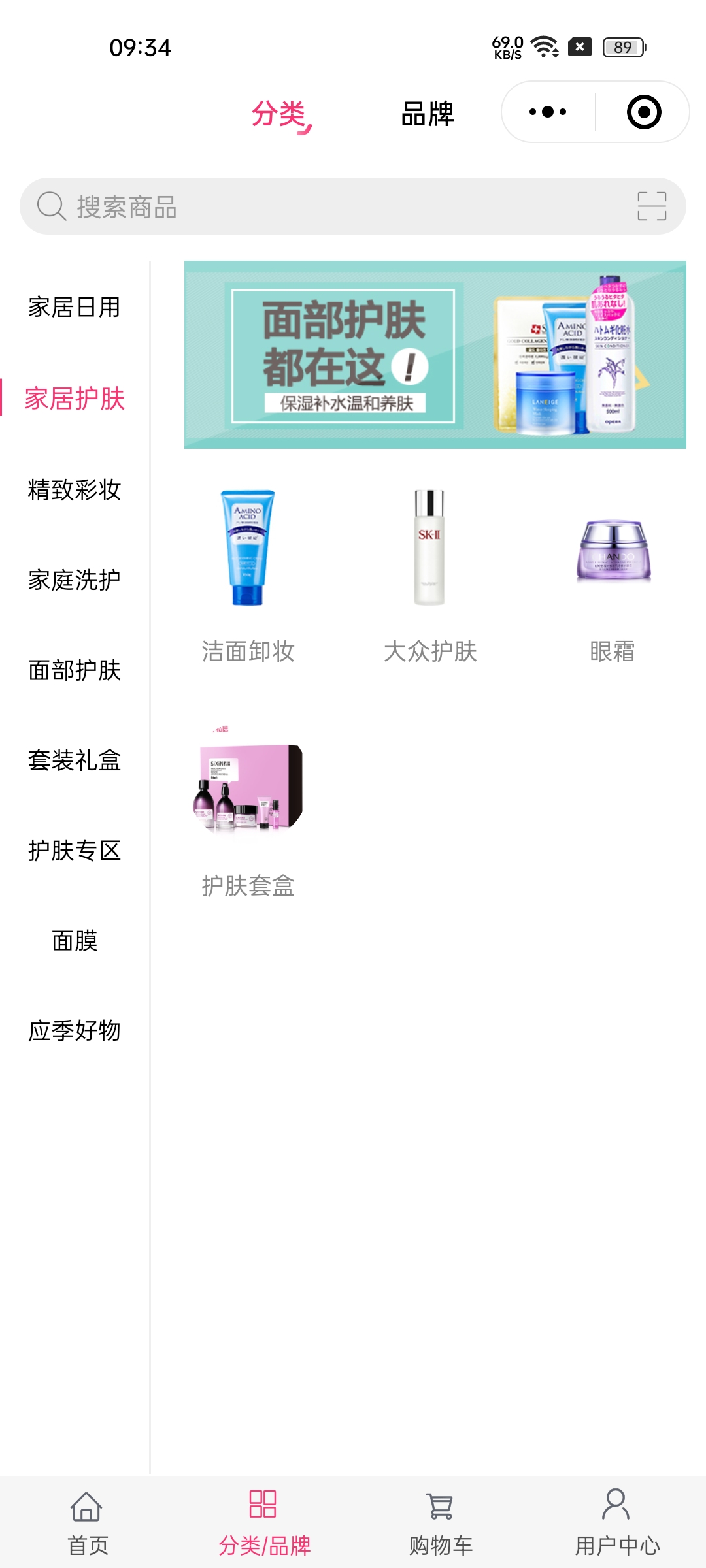Open the scan code icon in the search bar

pyautogui.click(x=652, y=206)
